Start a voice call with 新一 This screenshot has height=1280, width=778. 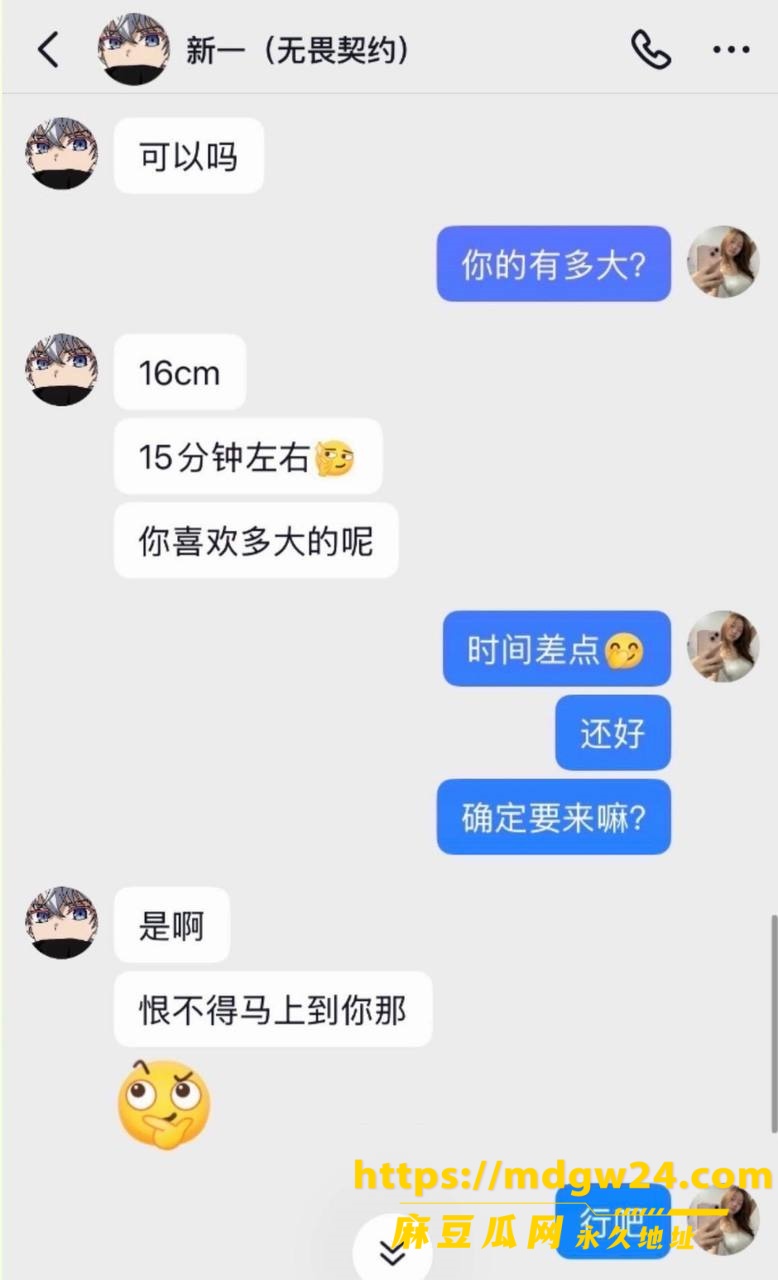tap(650, 49)
